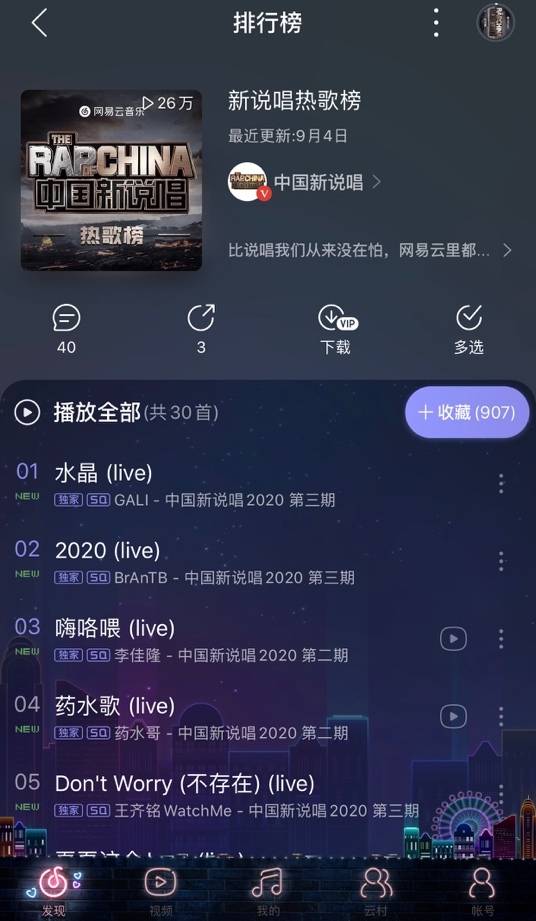Viewport: 536px width, 921px height.
Task: Switch to the 我的 tab
Action: (268, 890)
